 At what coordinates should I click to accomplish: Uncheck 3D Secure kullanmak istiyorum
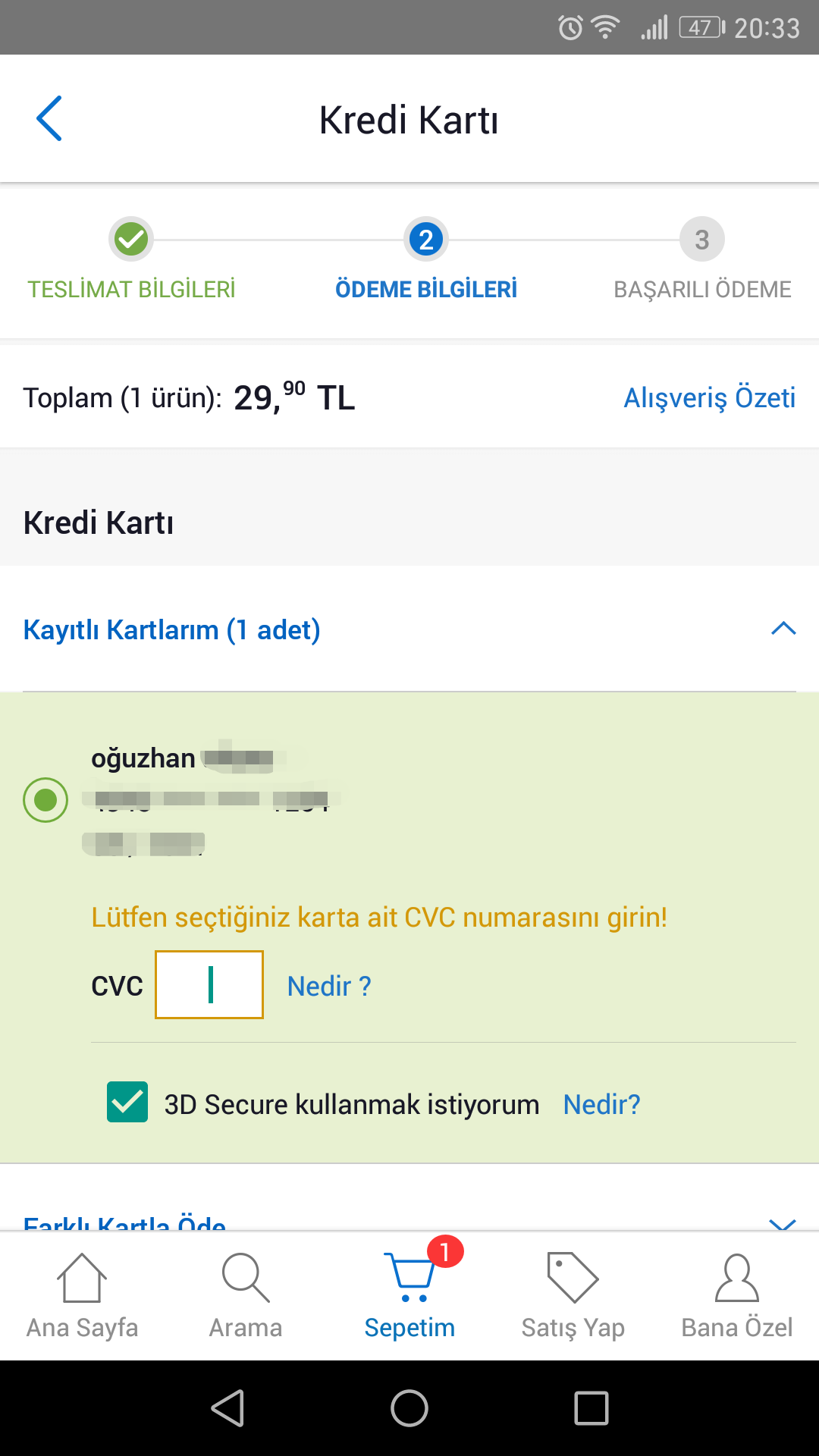pyautogui.click(x=127, y=1102)
